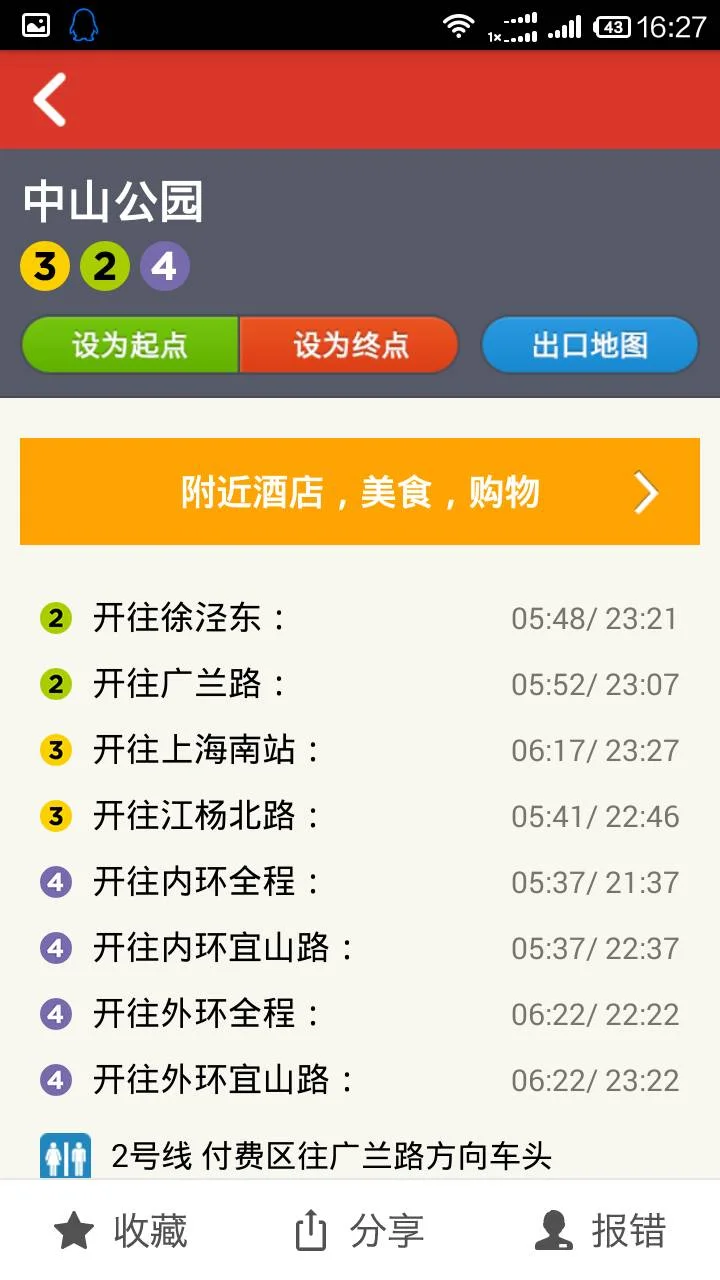Image resolution: width=720 pixels, height=1280 pixels.
Task: Tap the Line 4 badge under the station name
Action: click(x=164, y=266)
